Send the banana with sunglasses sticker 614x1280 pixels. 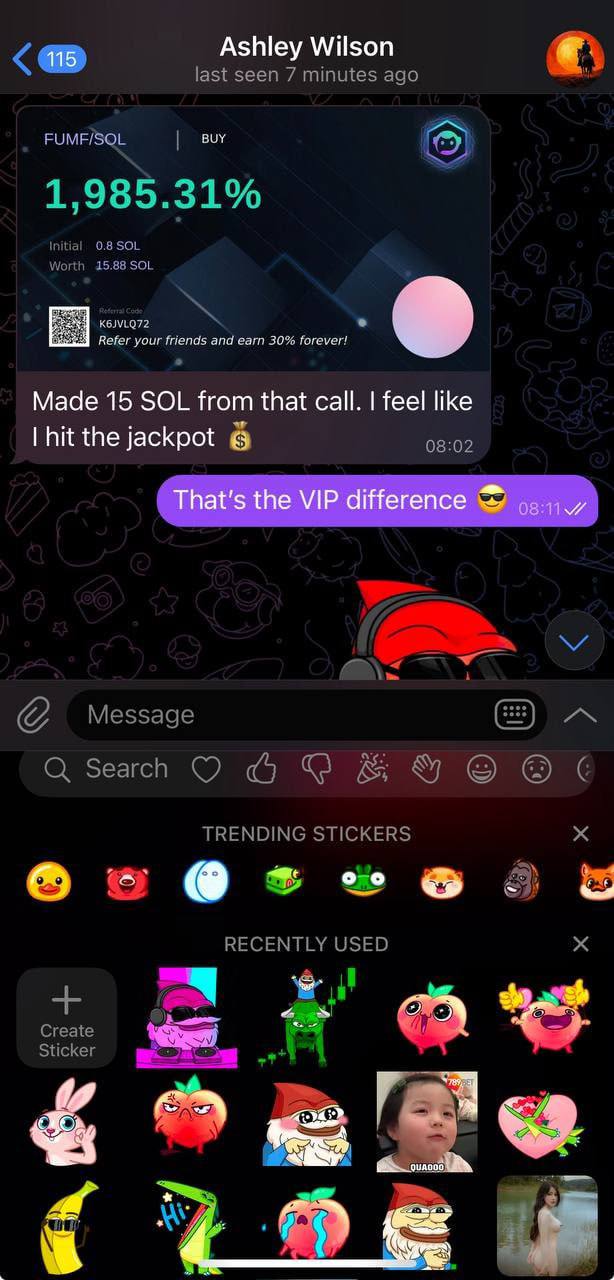pos(67,1225)
